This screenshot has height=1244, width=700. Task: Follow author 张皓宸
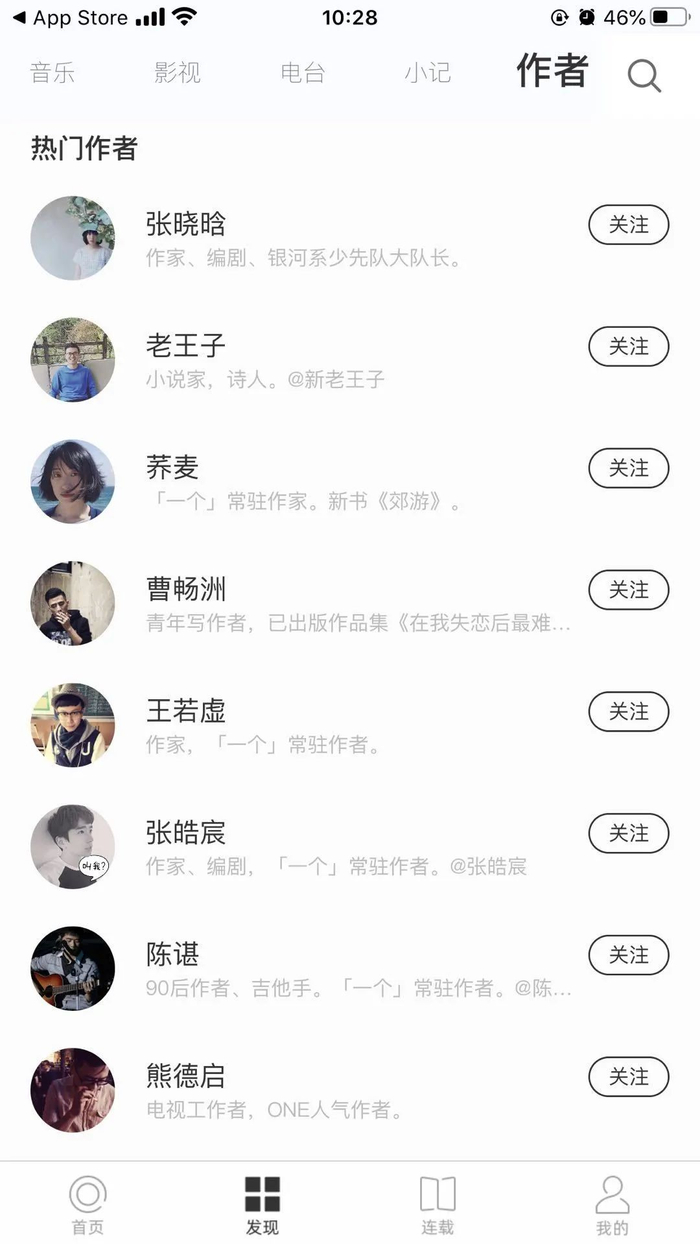[628, 833]
